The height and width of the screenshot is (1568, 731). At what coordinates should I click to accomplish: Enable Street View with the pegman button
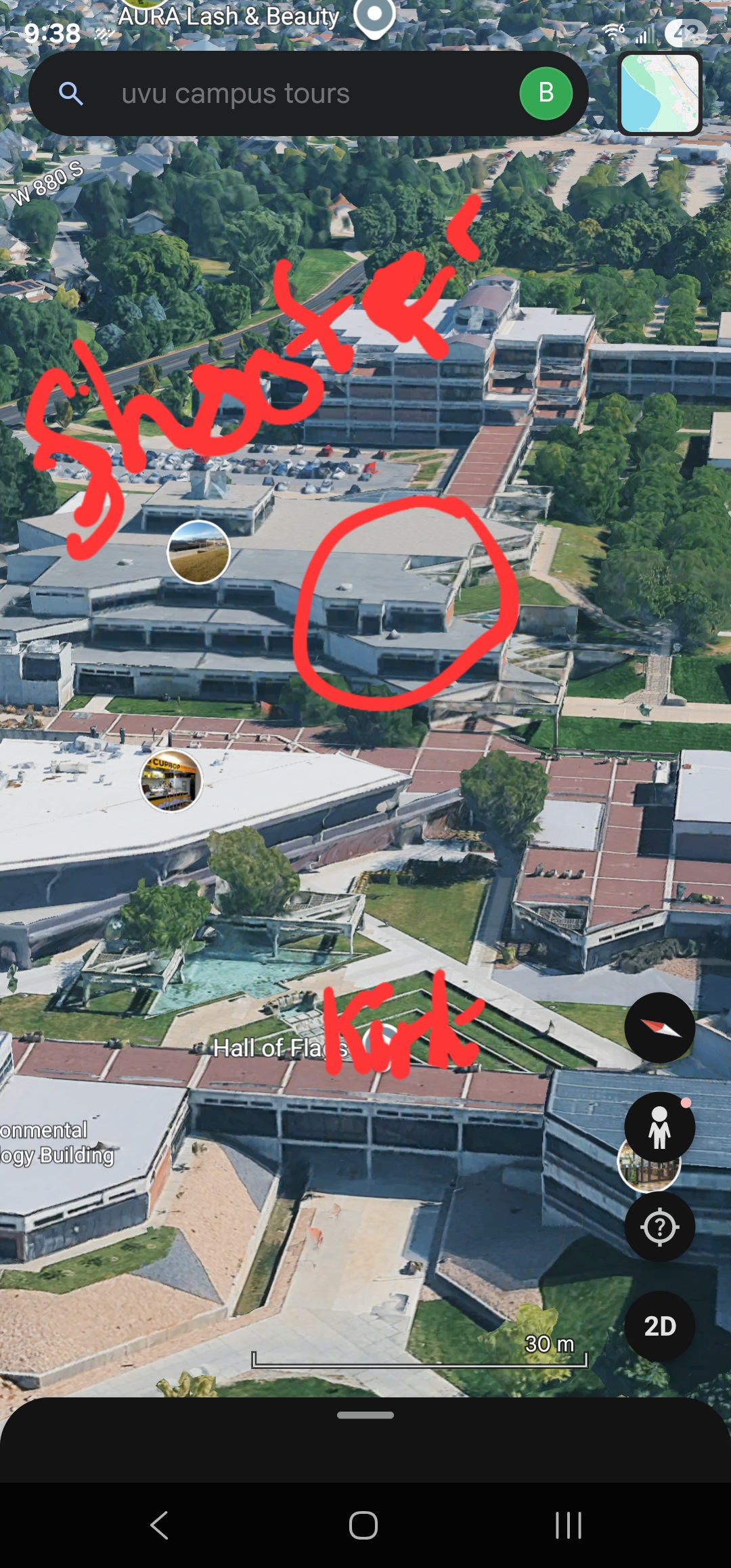point(659,1127)
